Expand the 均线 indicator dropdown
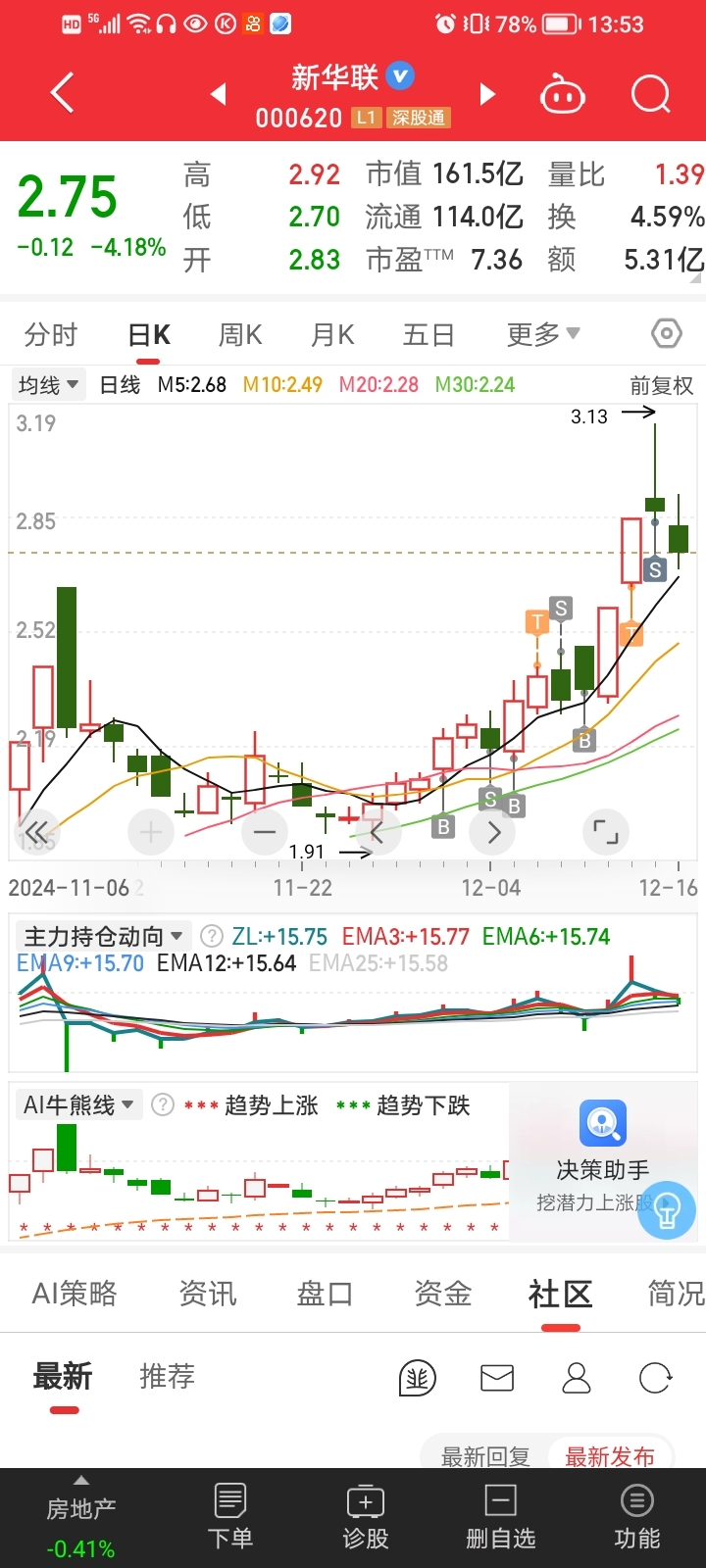The width and height of the screenshot is (706, 1568). pos(48,385)
